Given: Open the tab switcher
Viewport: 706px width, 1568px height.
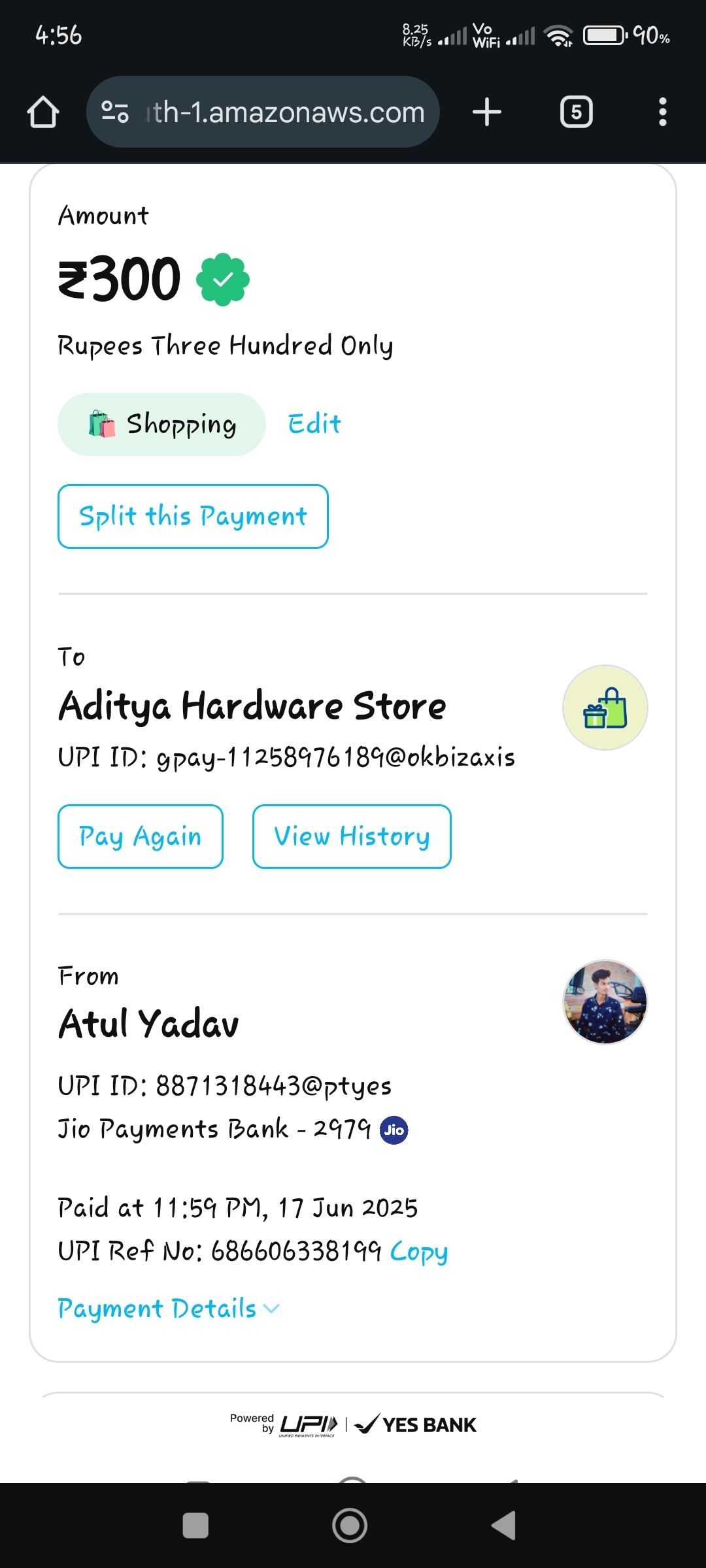Looking at the screenshot, I should click(576, 112).
